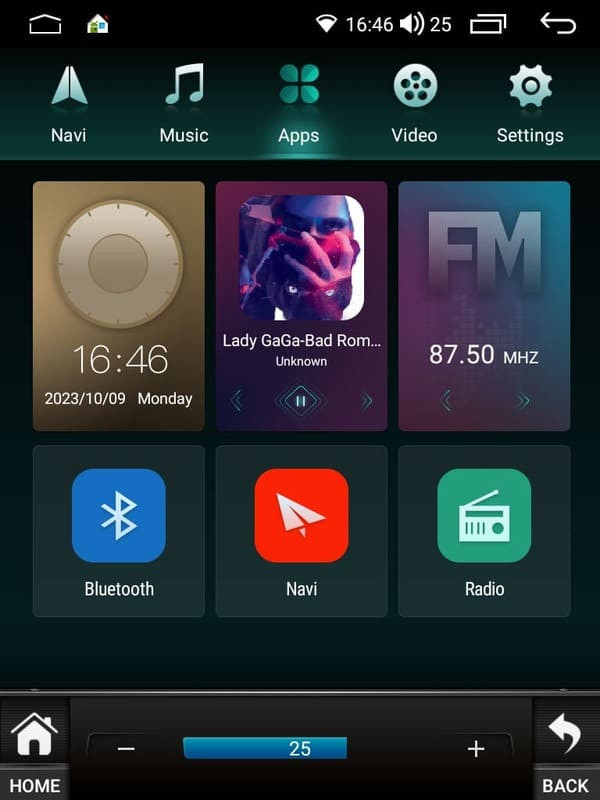
Task: Open the Navi tab in the top bar
Action: (x=68, y=103)
